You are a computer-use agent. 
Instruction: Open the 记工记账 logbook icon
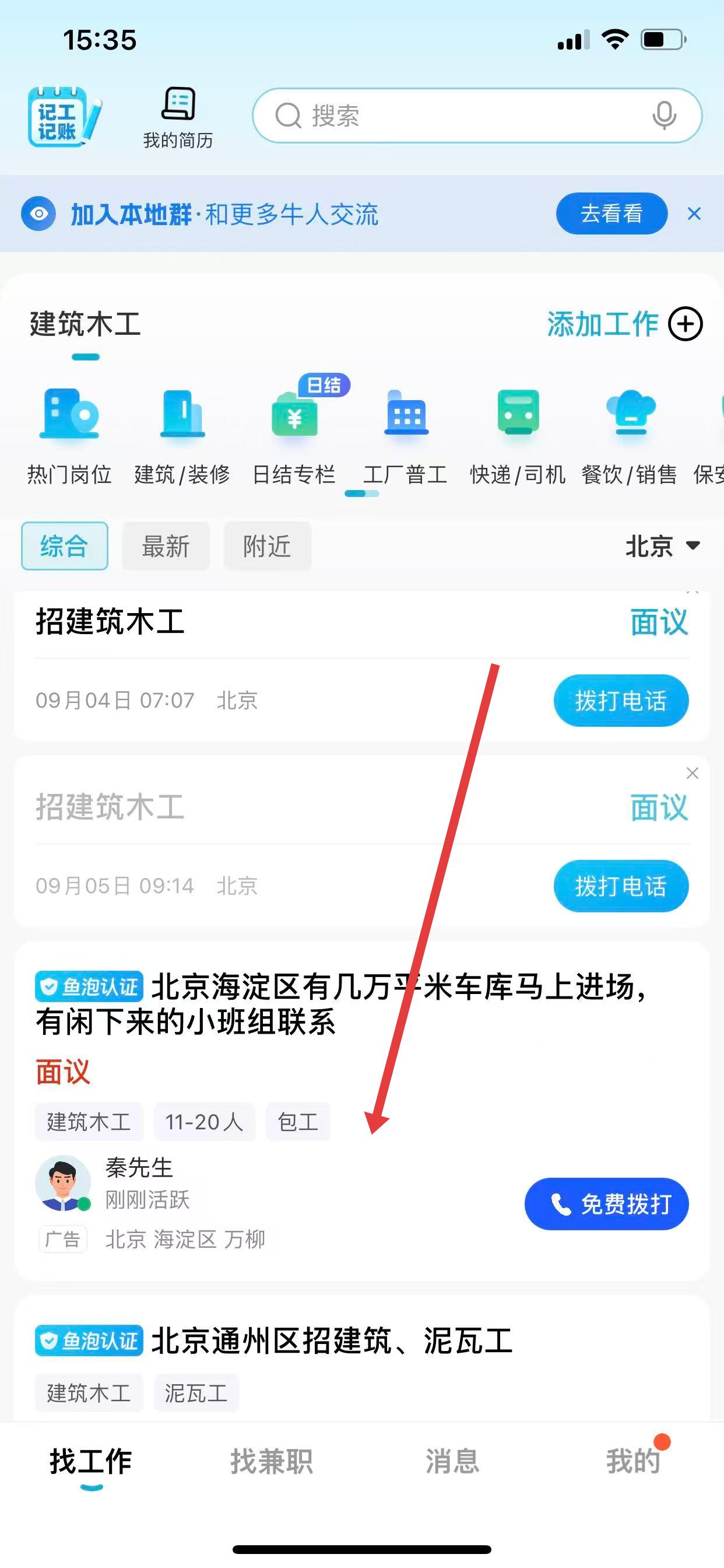pos(64,117)
